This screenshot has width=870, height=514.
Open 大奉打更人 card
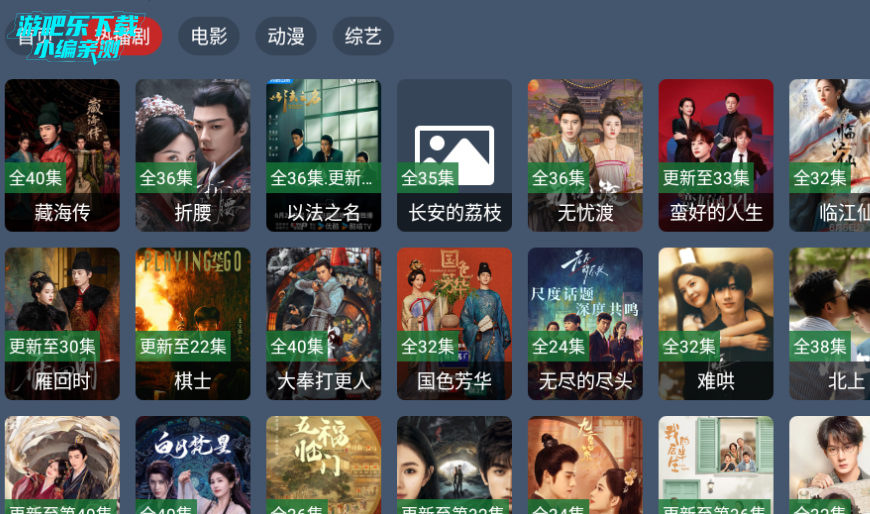point(323,323)
